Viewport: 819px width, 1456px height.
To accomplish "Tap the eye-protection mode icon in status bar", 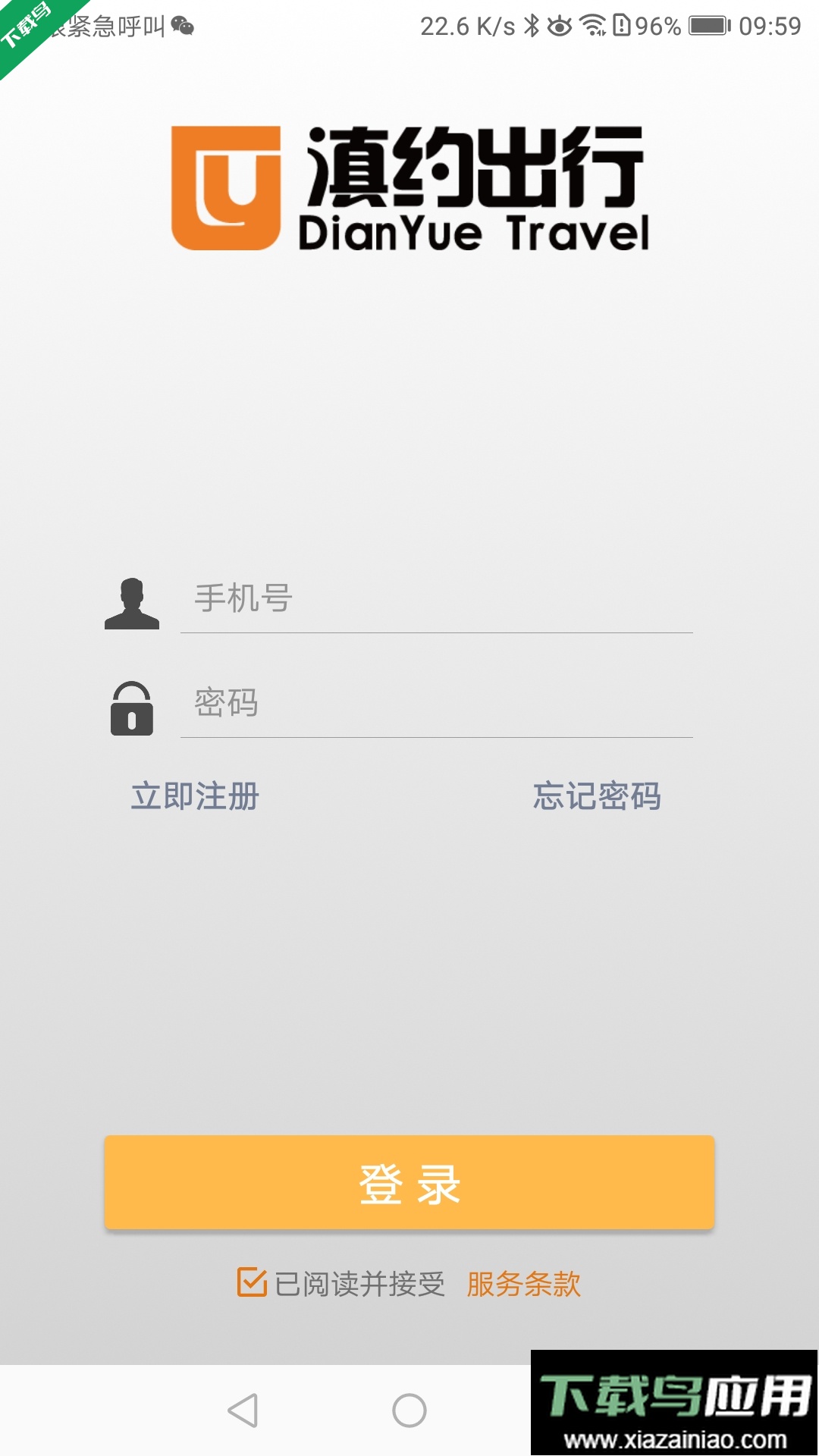I will [x=561, y=25].
